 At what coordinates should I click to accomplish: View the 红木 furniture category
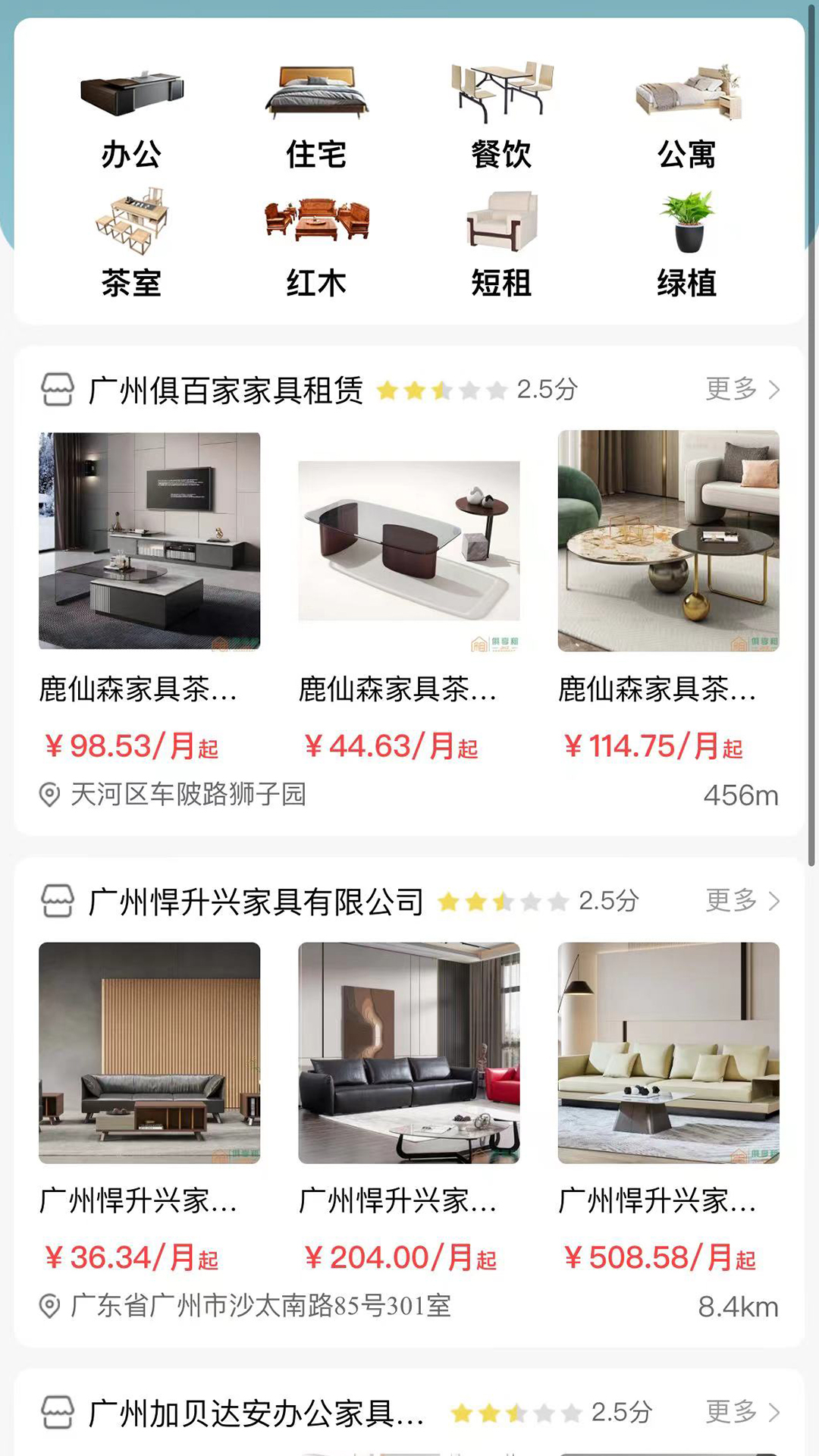[316, 244]
